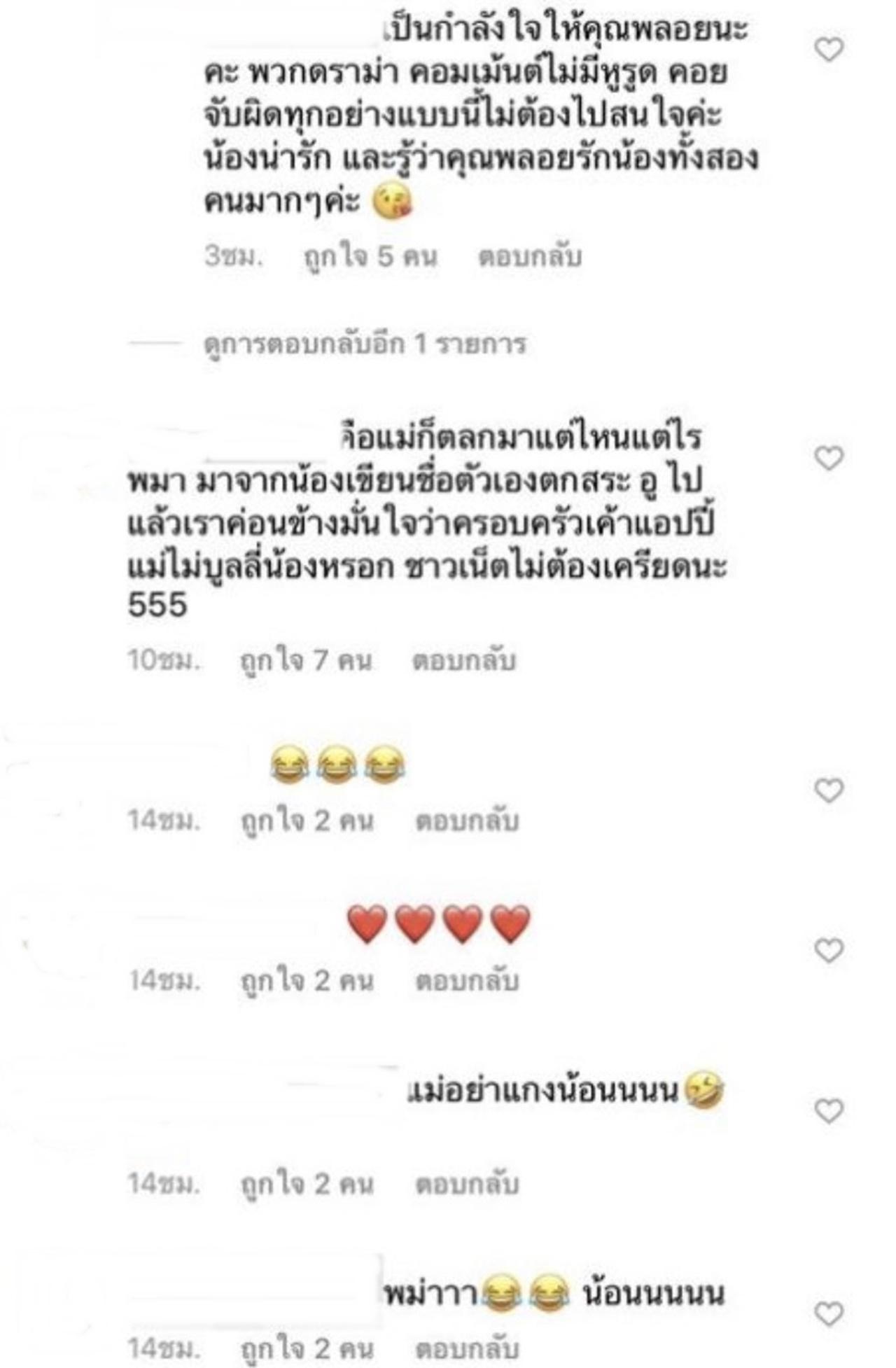Reply to the red hearts comment
Viewport: 896px width, 1368px height.
click(467, 981)
